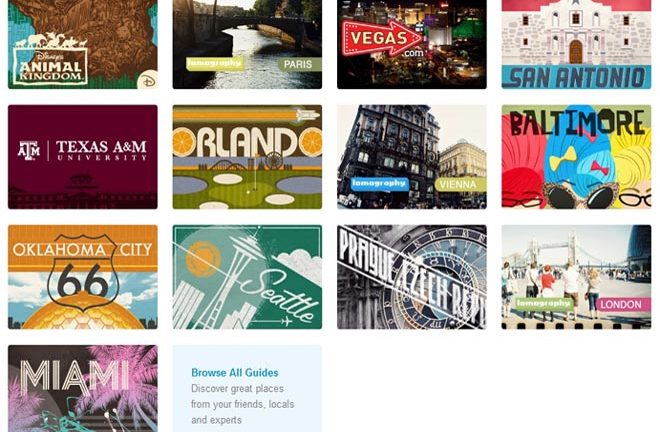Open the Disney's Animal Kingdom guide
This screenshot has width=660, height=432.
(82, 44)
